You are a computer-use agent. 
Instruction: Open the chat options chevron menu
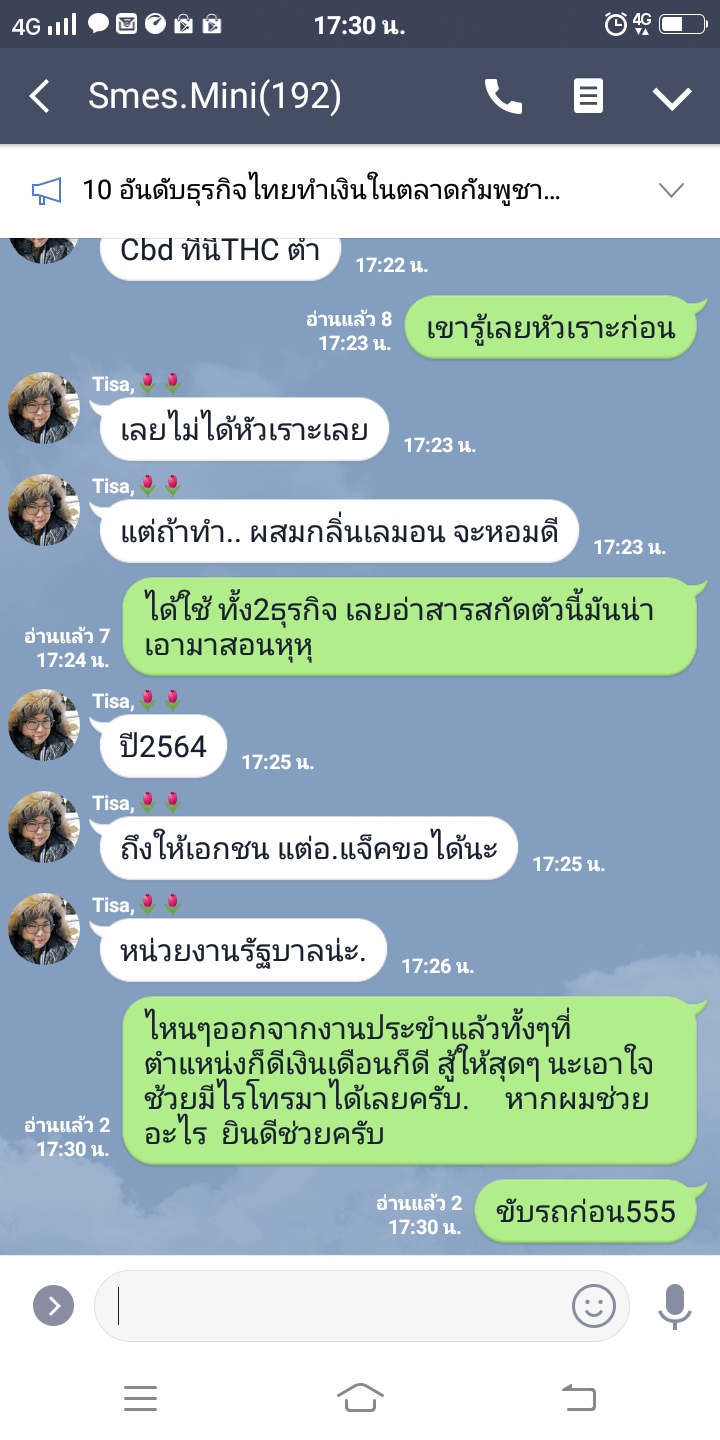pyautogui.click(x=672, y=97)
